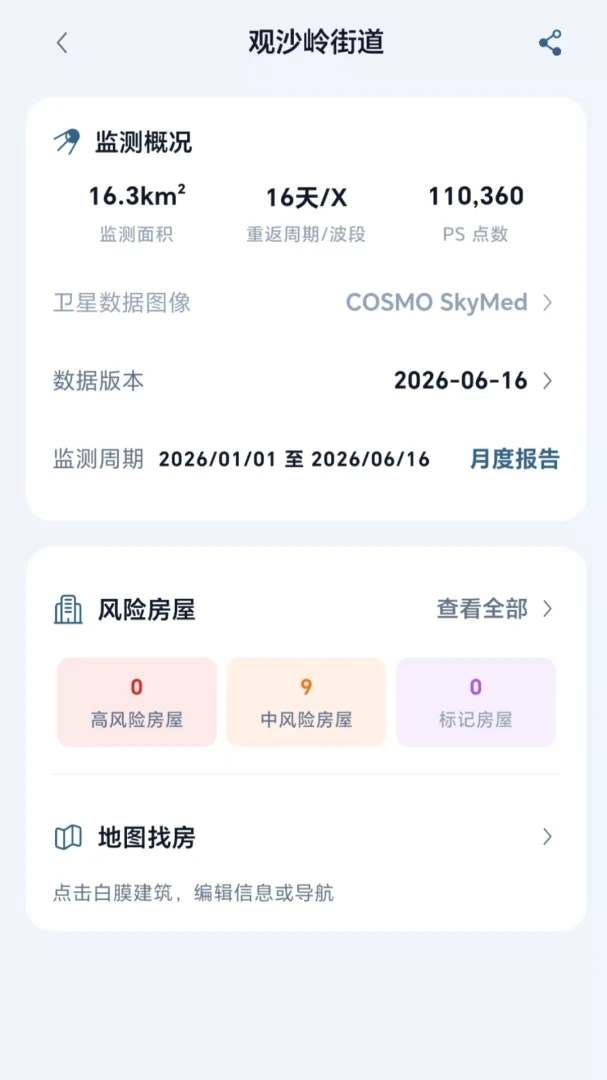Open the 月度报告 link
This screenshot has width=607, height=1080.
[x=515, y=459]
